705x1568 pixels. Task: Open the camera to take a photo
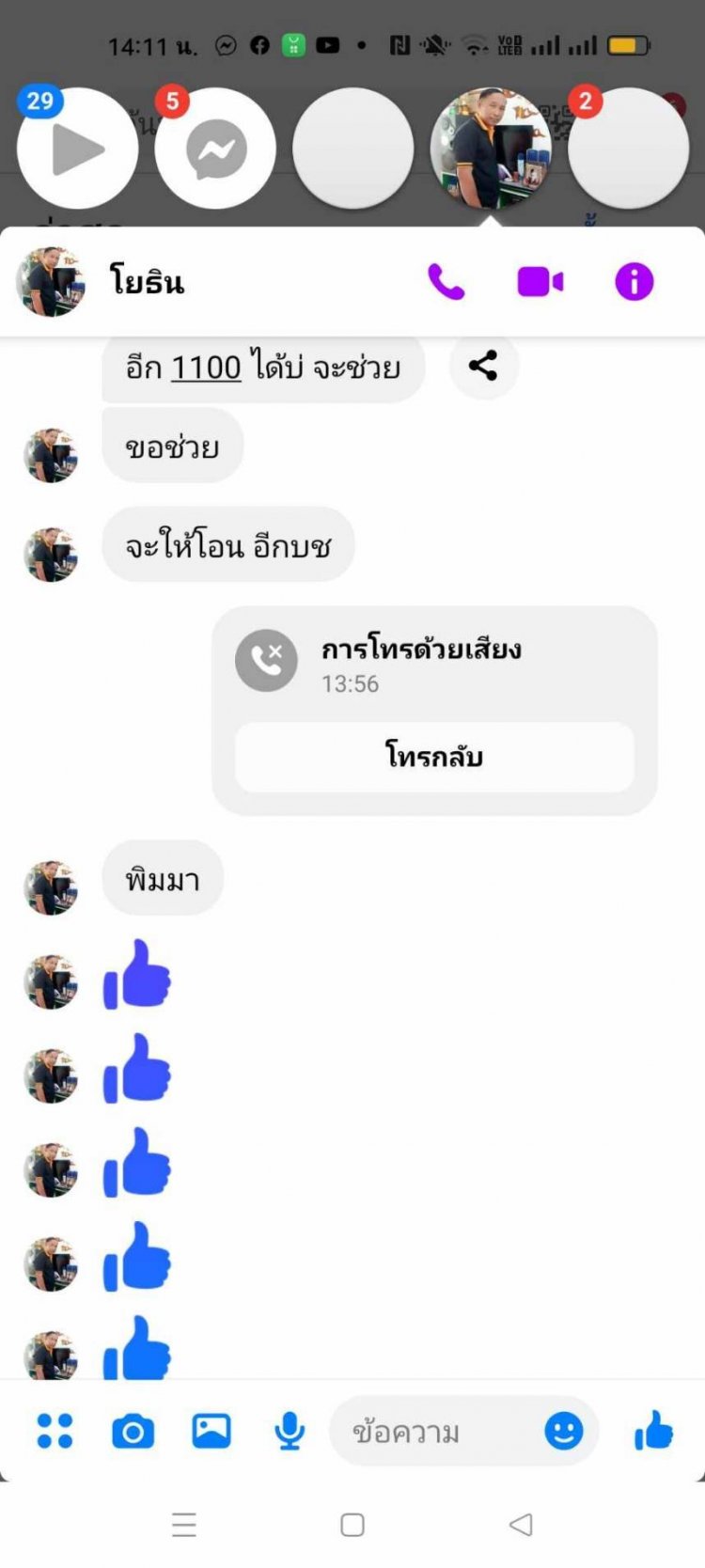point(133,1432)
